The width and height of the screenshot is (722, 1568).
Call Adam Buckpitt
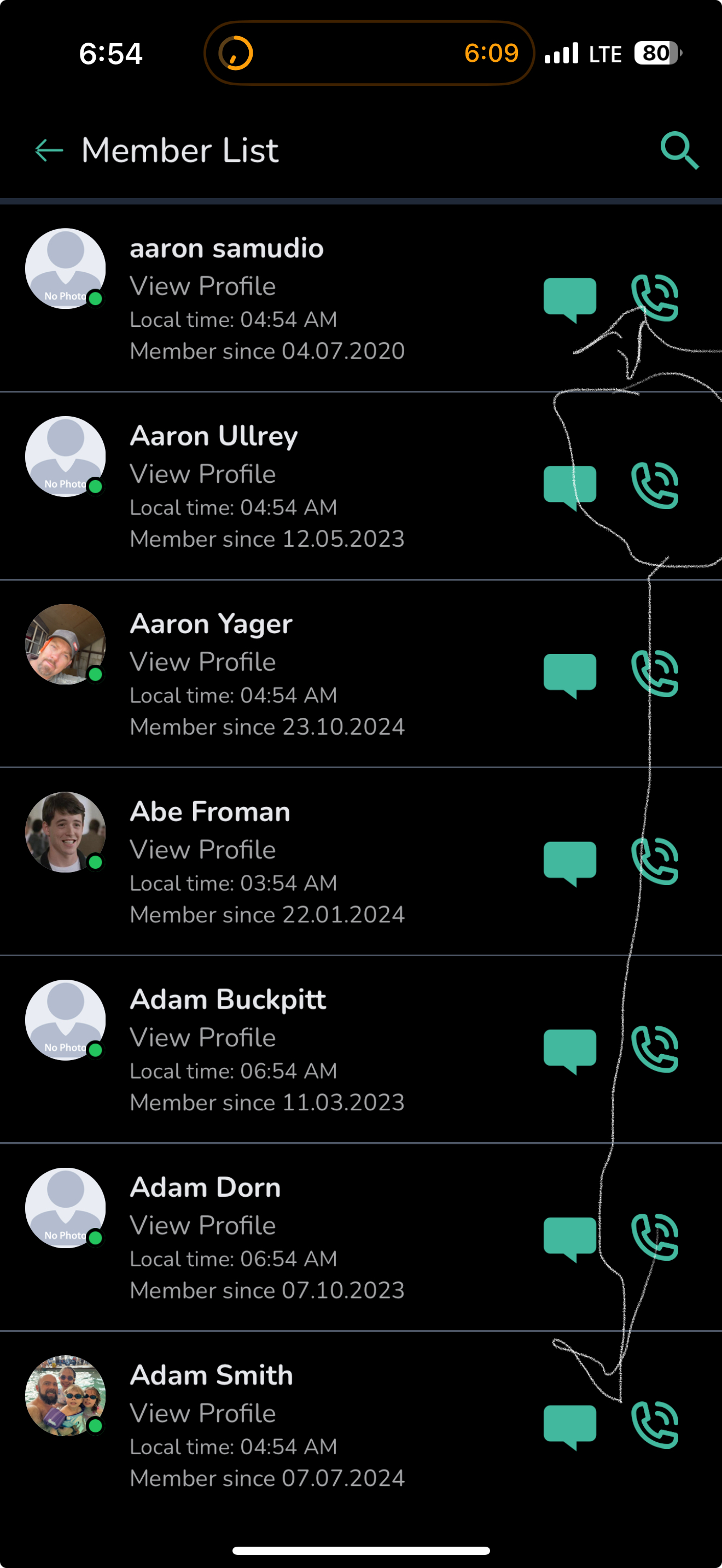coord(654,1049)
